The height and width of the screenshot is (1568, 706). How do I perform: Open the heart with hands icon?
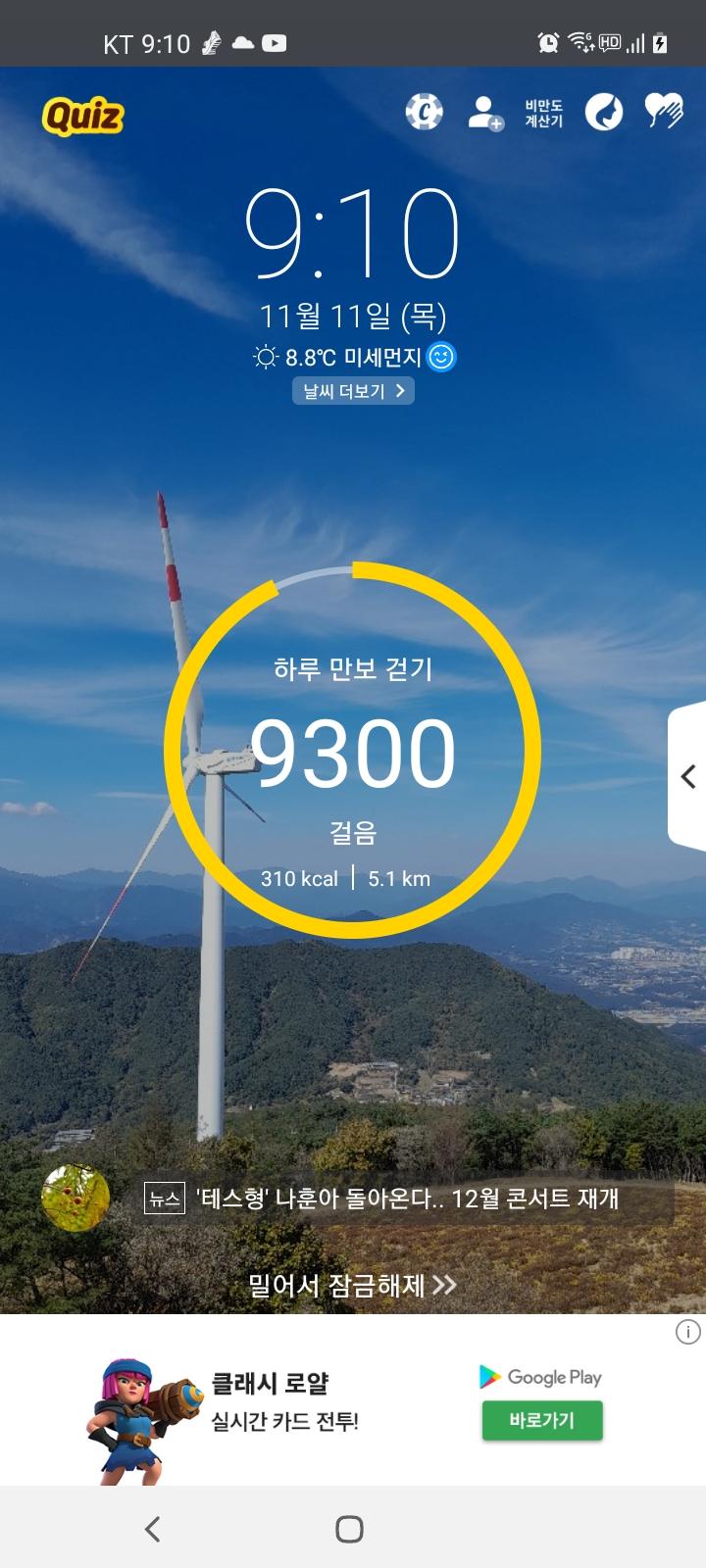pos(664,113)
